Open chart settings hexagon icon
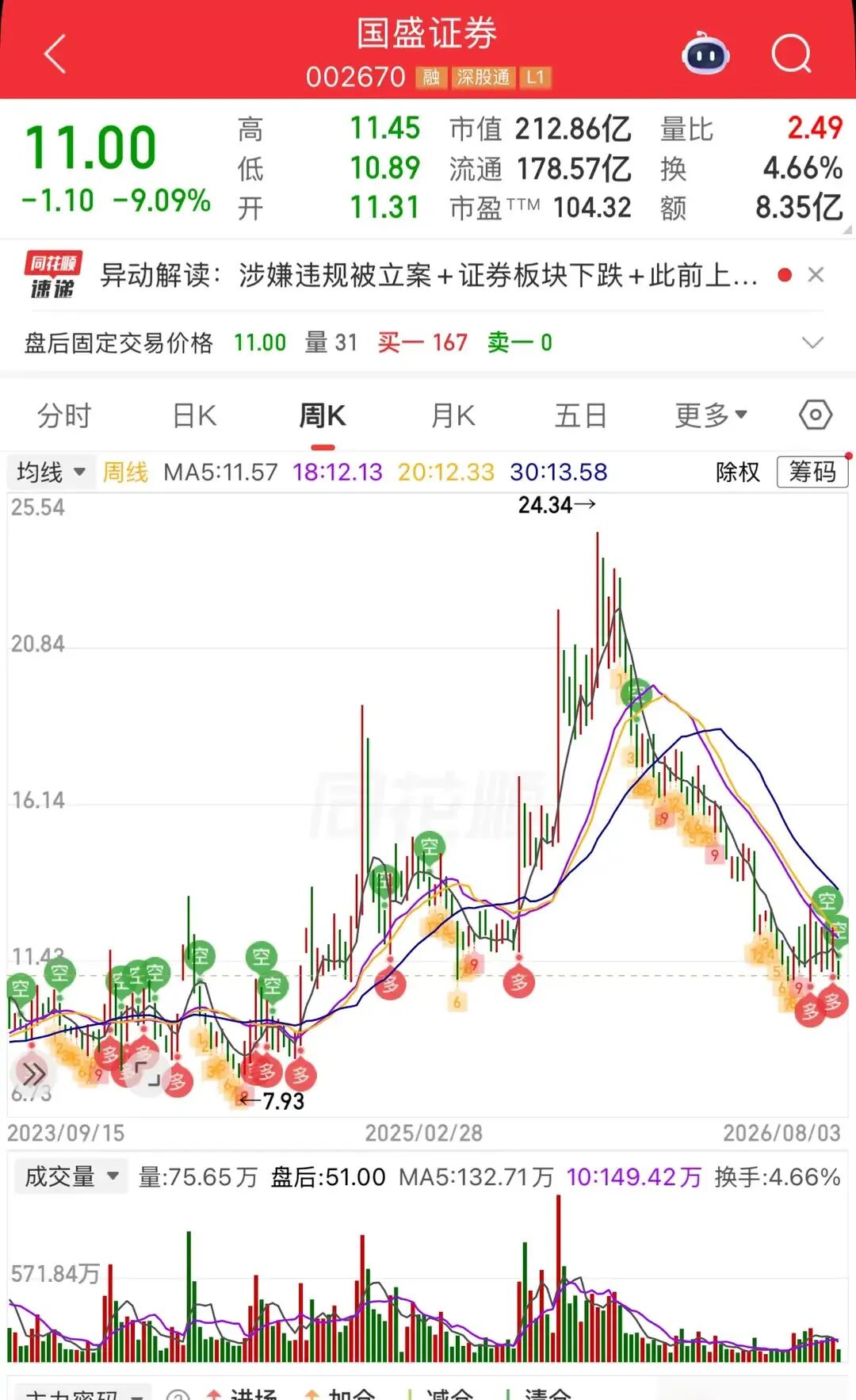 point(816,415)
